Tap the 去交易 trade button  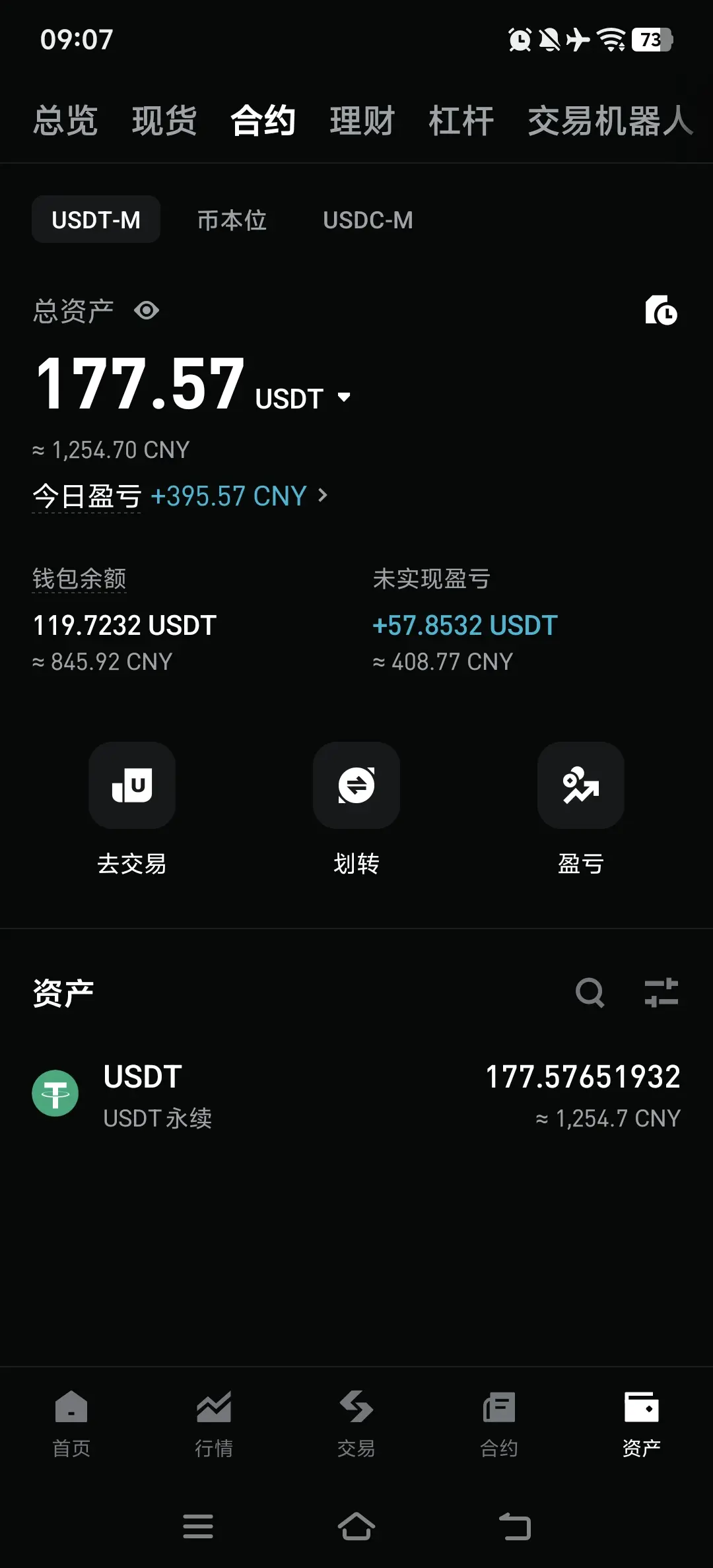click(132, 785)
